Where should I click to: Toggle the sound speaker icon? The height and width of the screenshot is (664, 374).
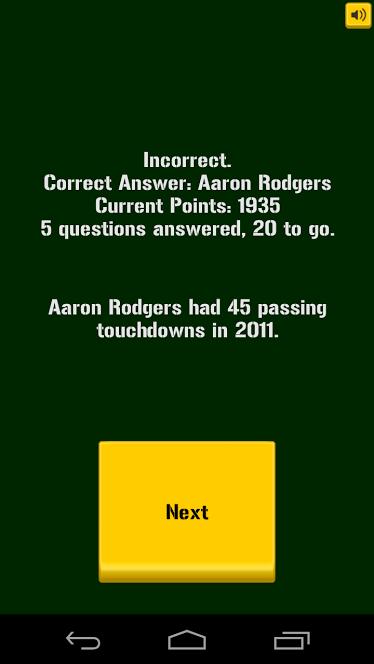pos(358,16)
